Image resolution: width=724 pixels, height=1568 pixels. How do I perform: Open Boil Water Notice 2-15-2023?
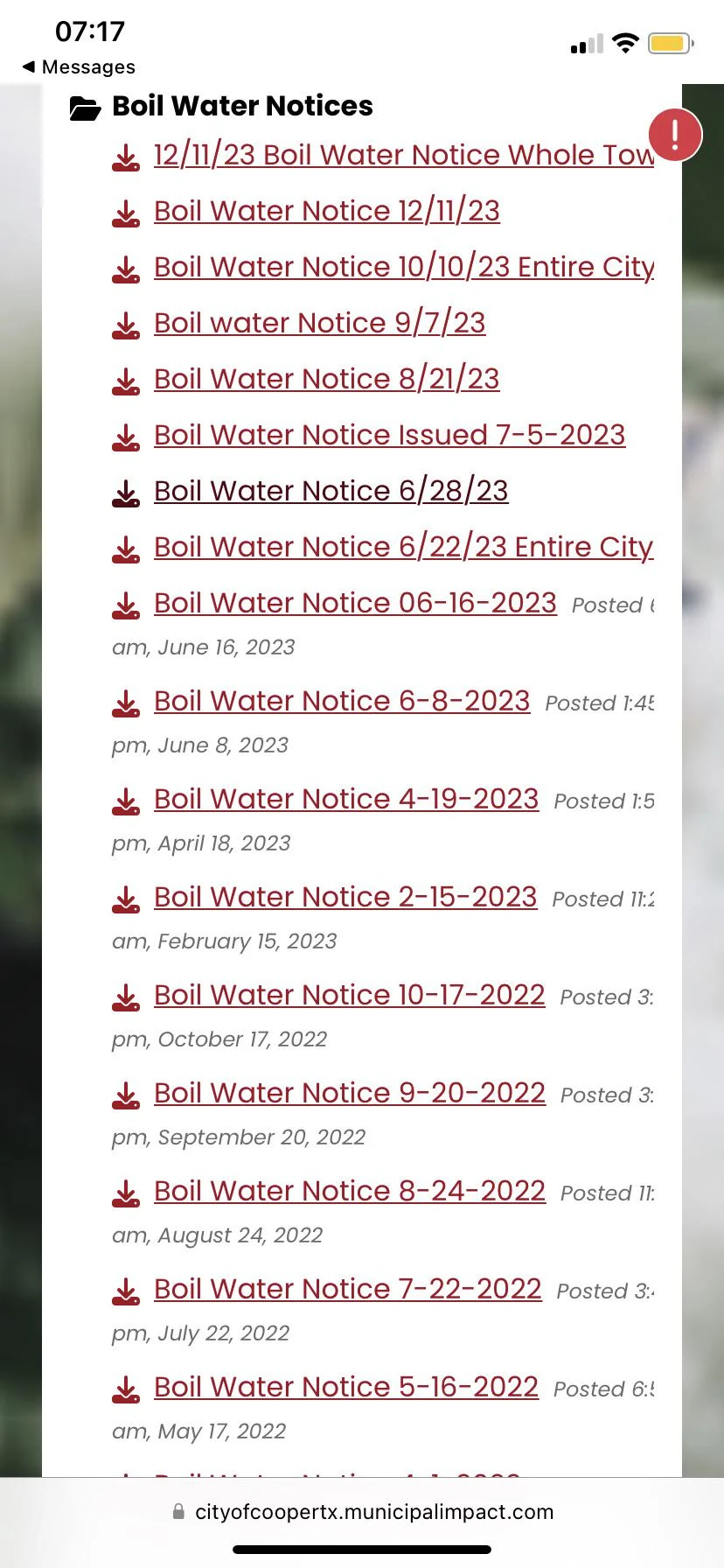tap(345, 896)
